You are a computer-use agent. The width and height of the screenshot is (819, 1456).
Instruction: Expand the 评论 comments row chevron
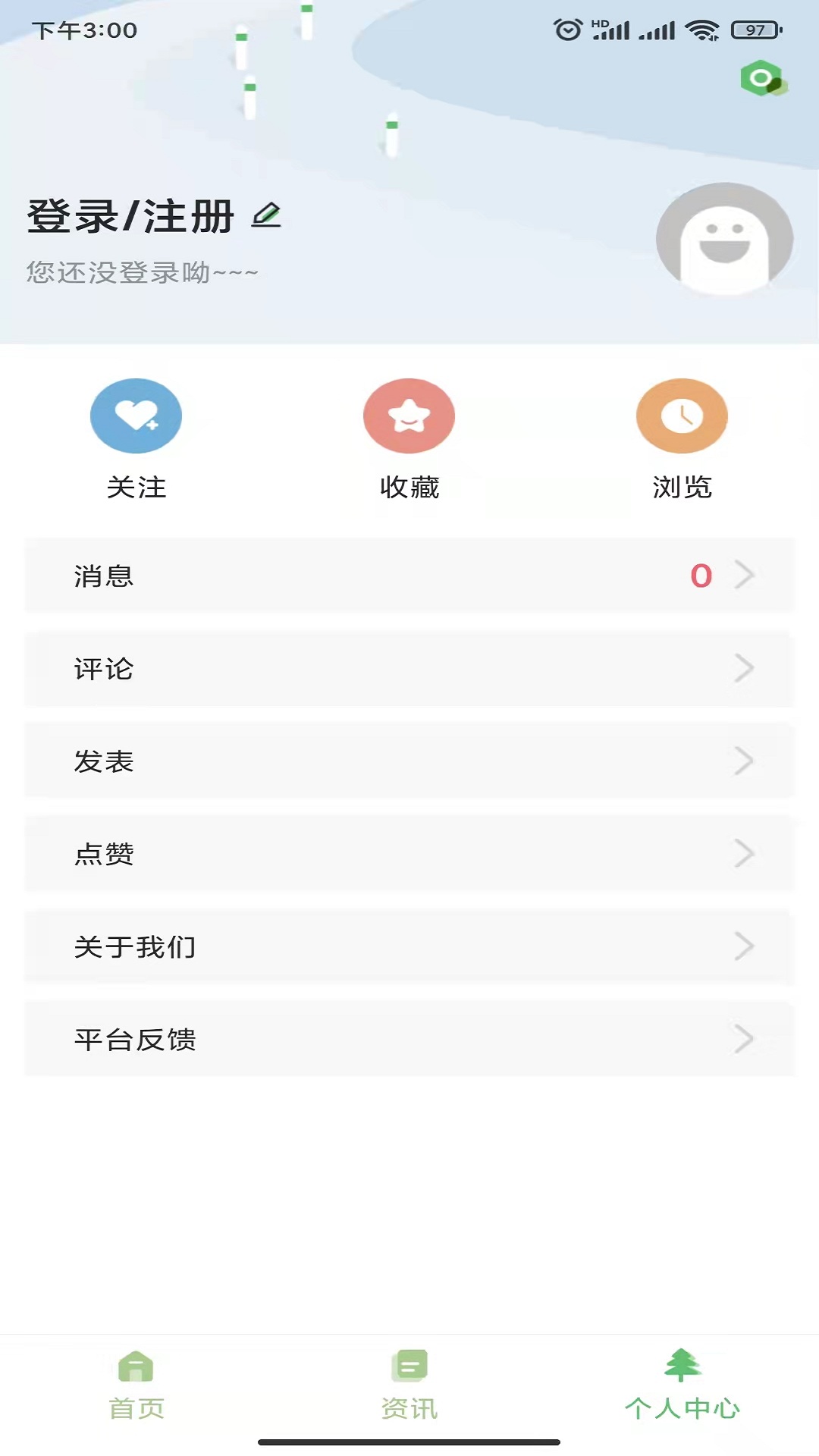point(744,668)
